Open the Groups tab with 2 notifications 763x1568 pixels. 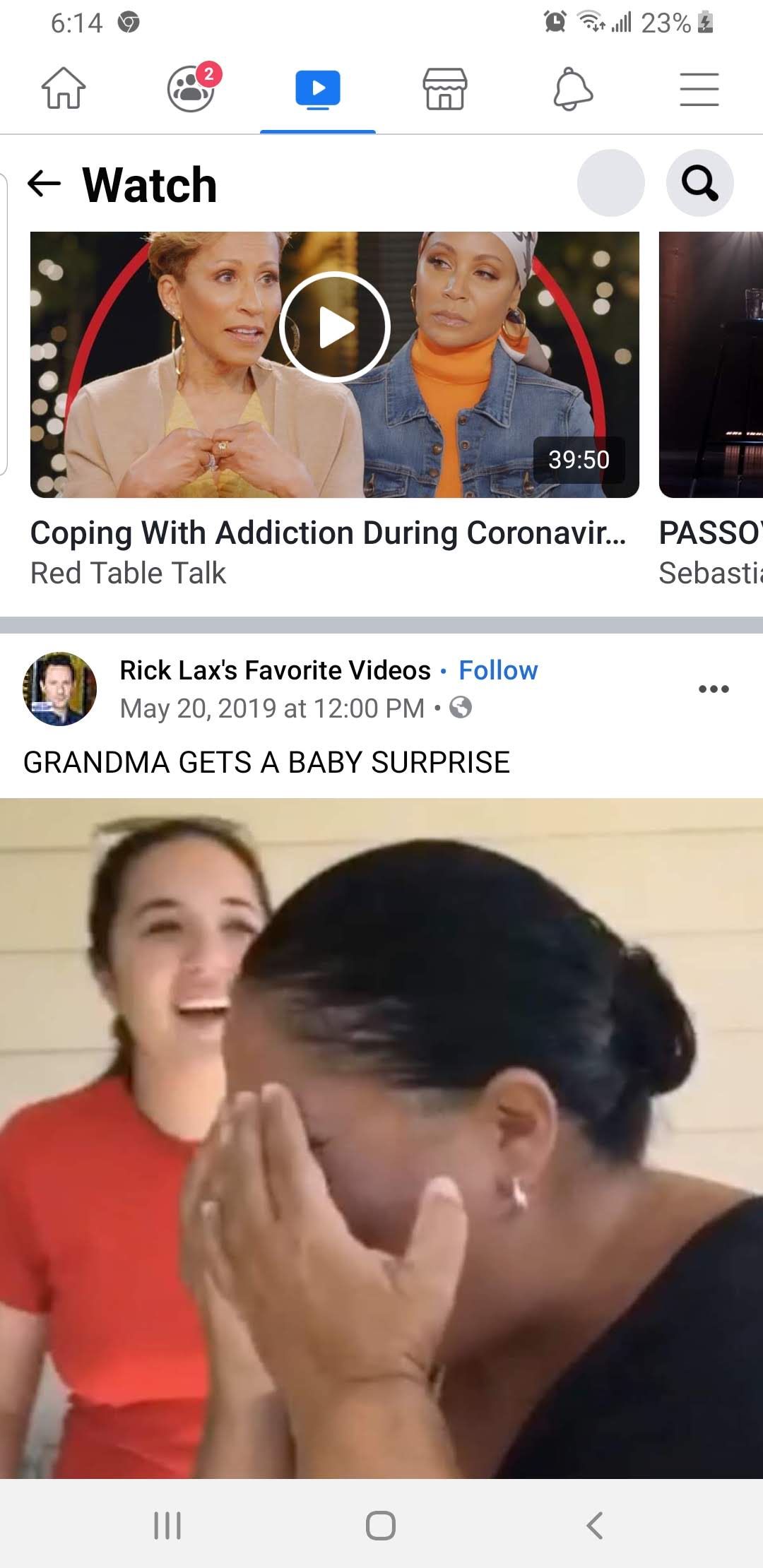(191, 89)
